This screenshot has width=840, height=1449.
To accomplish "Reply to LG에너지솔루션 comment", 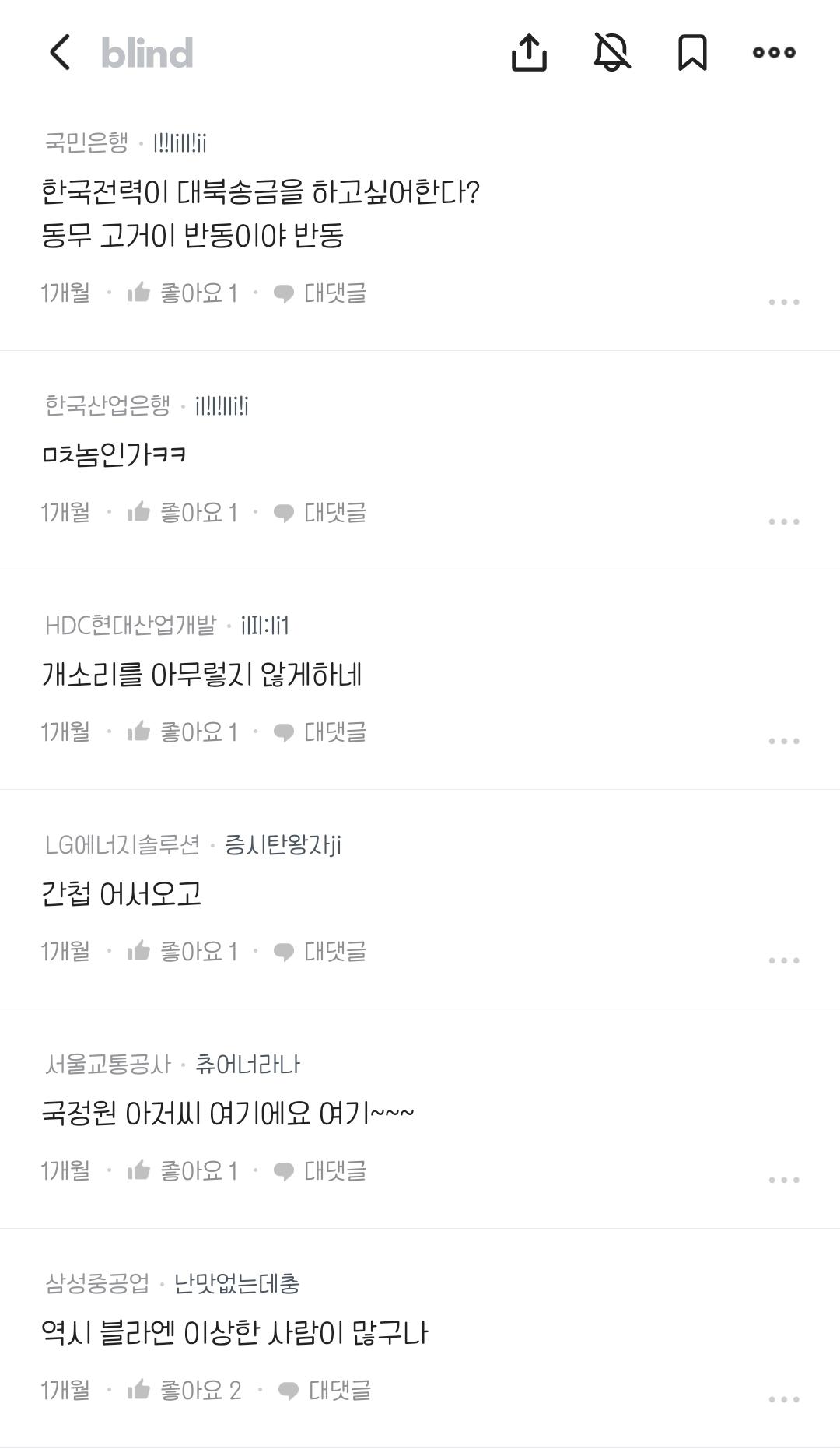I will pyautogui.click(x=320, y=952).
